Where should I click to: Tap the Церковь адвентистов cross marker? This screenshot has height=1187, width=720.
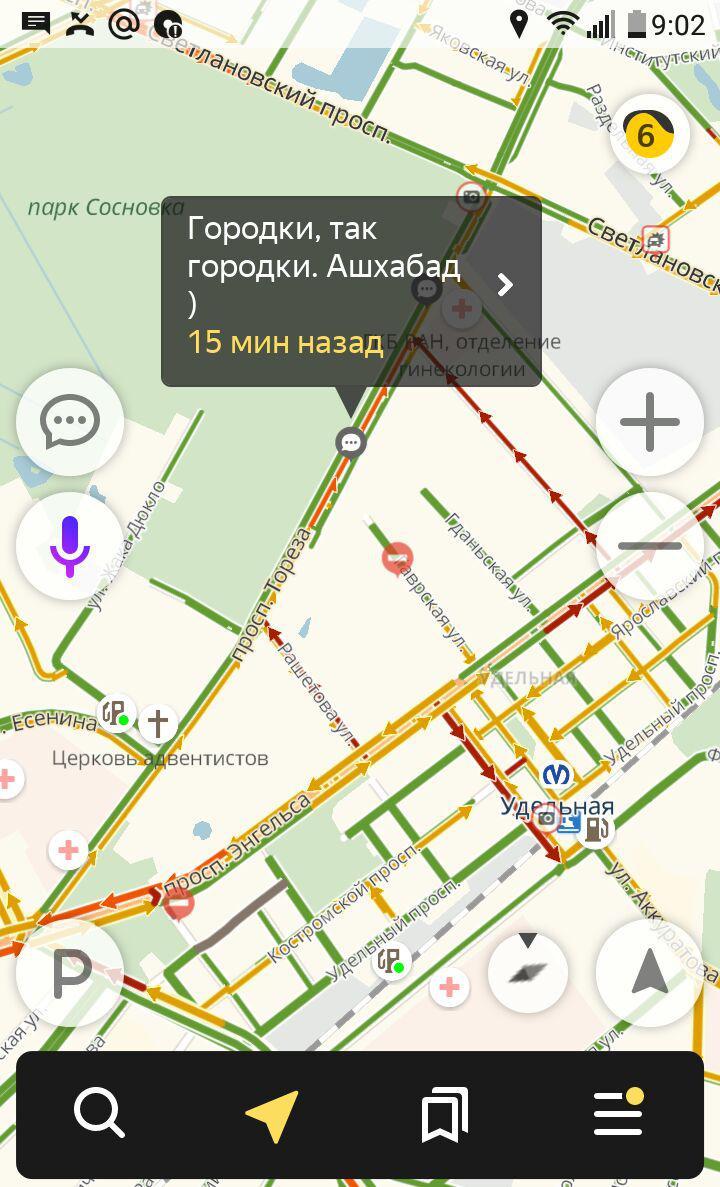coord(157,722)
